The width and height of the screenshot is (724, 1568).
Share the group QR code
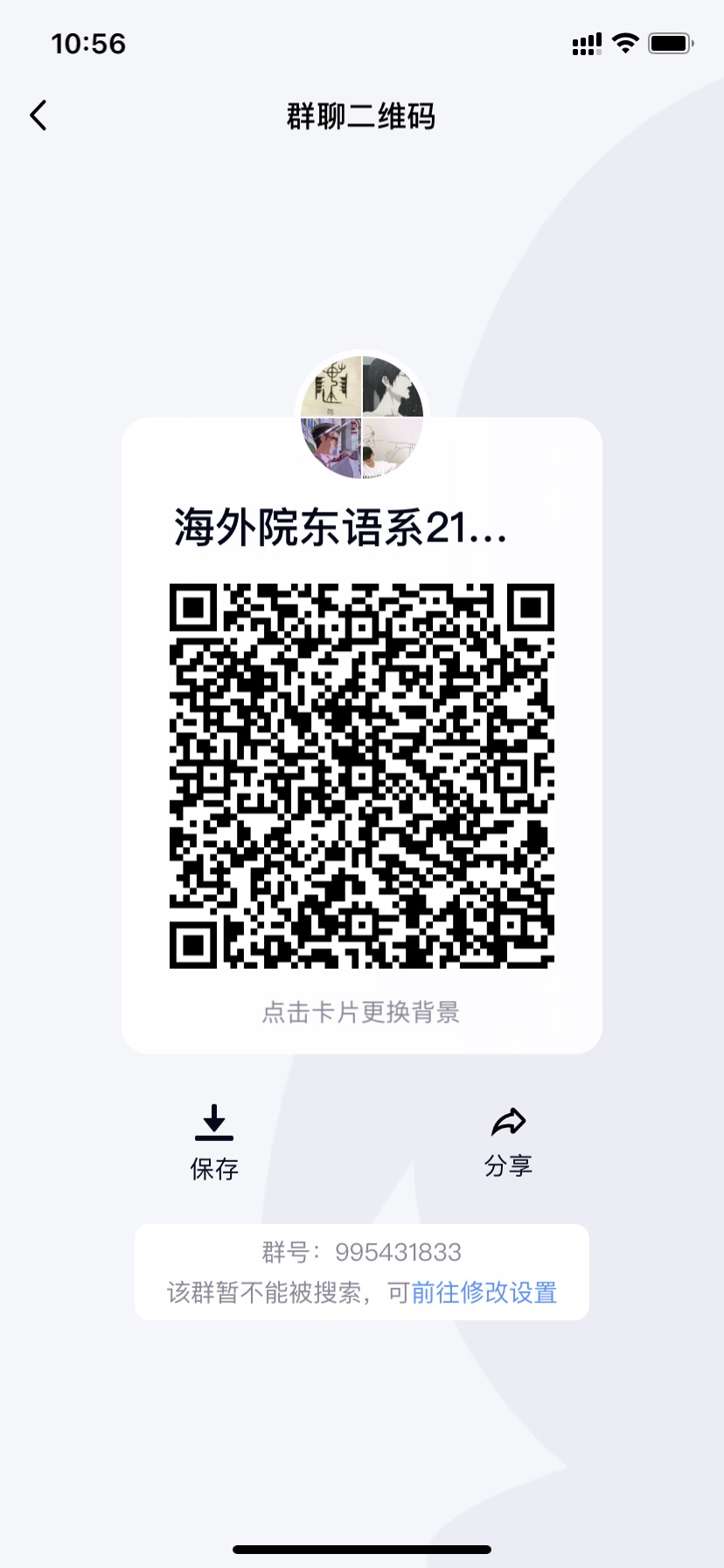click(x=508, y=1140)
